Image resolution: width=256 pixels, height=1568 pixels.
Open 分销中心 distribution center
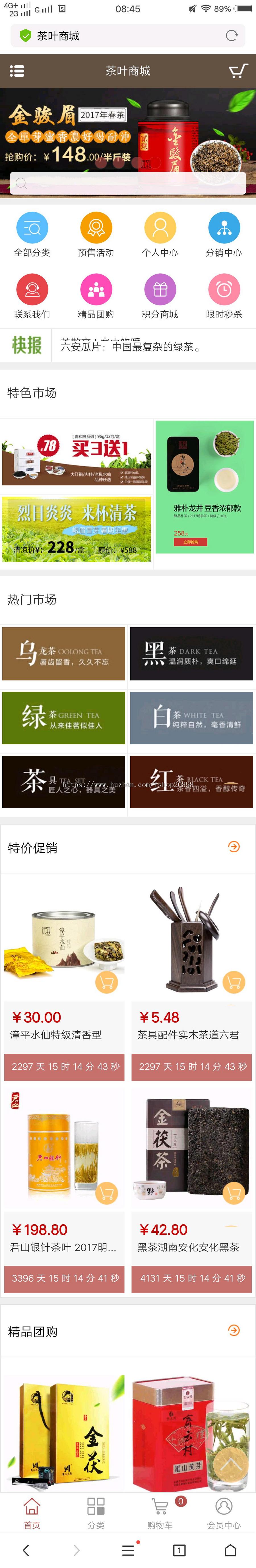[x=224, y=235]
